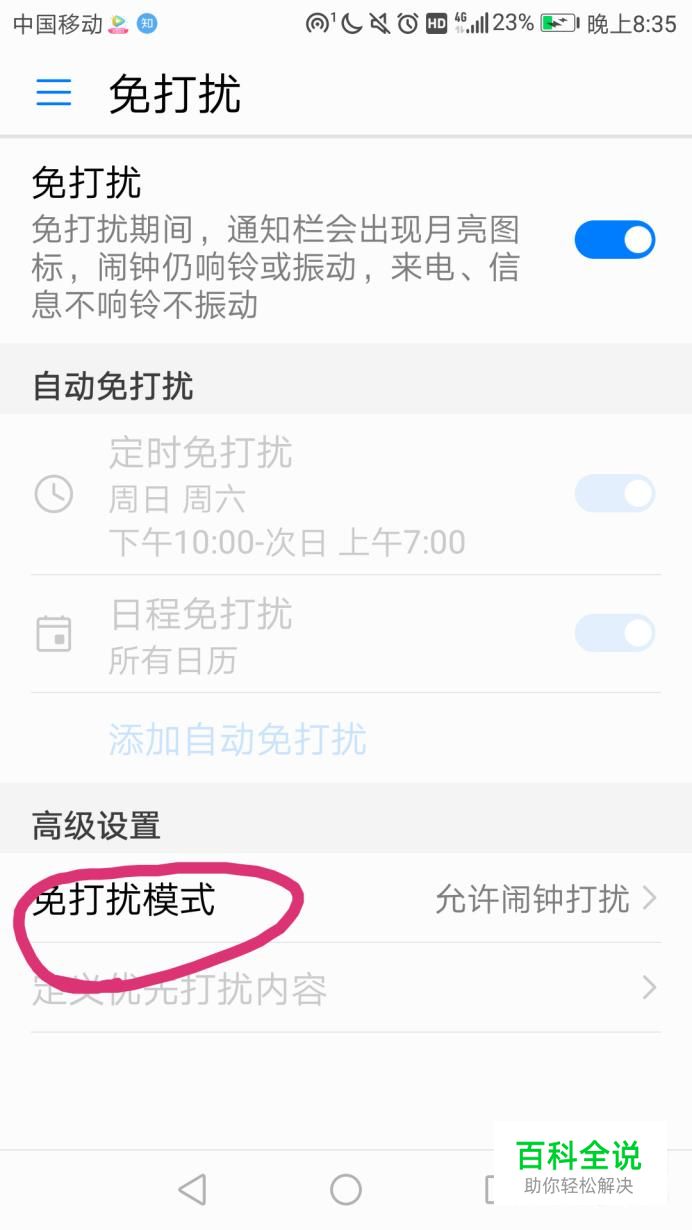Tap the 添加自动免打扰 link

237,739
